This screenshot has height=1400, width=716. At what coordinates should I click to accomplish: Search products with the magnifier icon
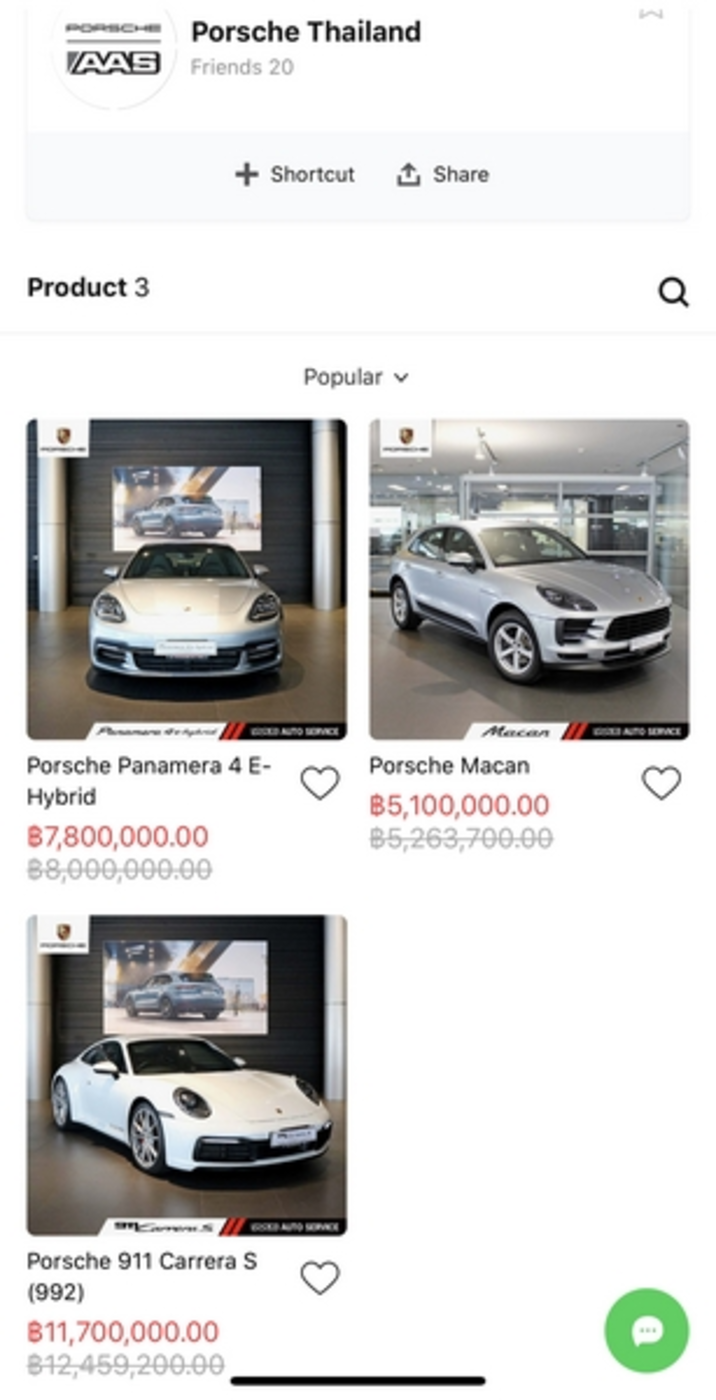[x=673, y=291]
